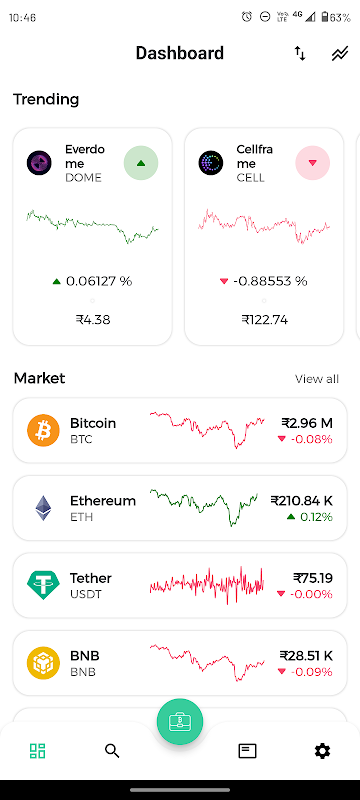Open the Cellframe trending card
Viewport: 360px width, 800px height.
[264, 236]
